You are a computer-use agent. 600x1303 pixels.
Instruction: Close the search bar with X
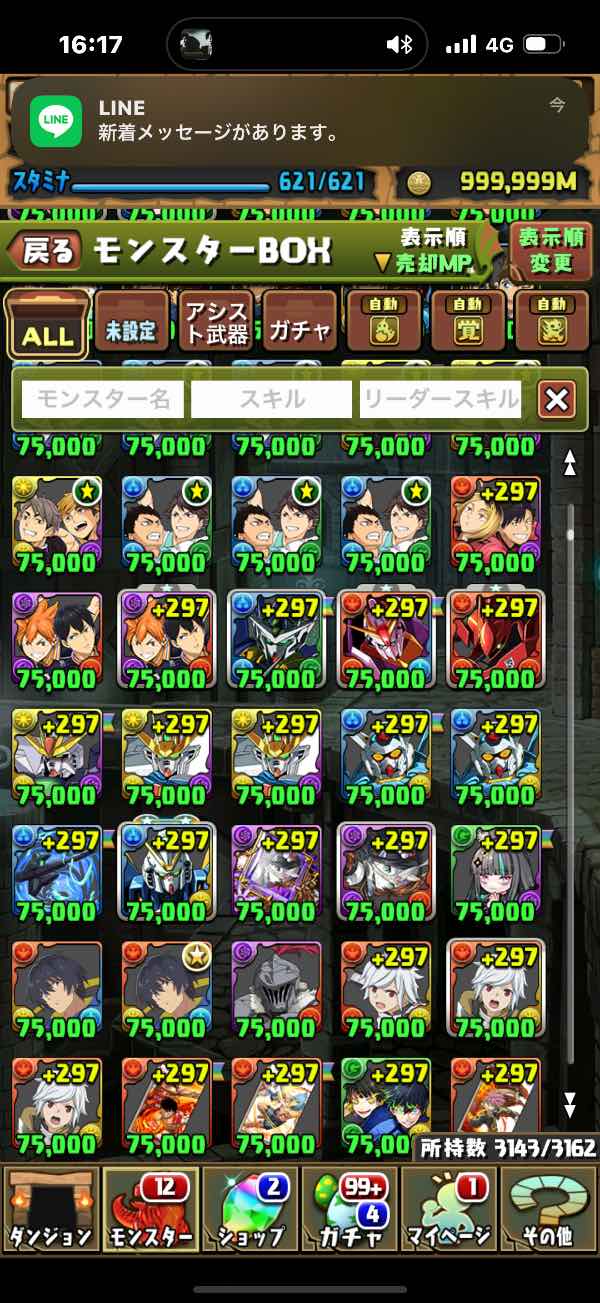[x=556, y=400]
